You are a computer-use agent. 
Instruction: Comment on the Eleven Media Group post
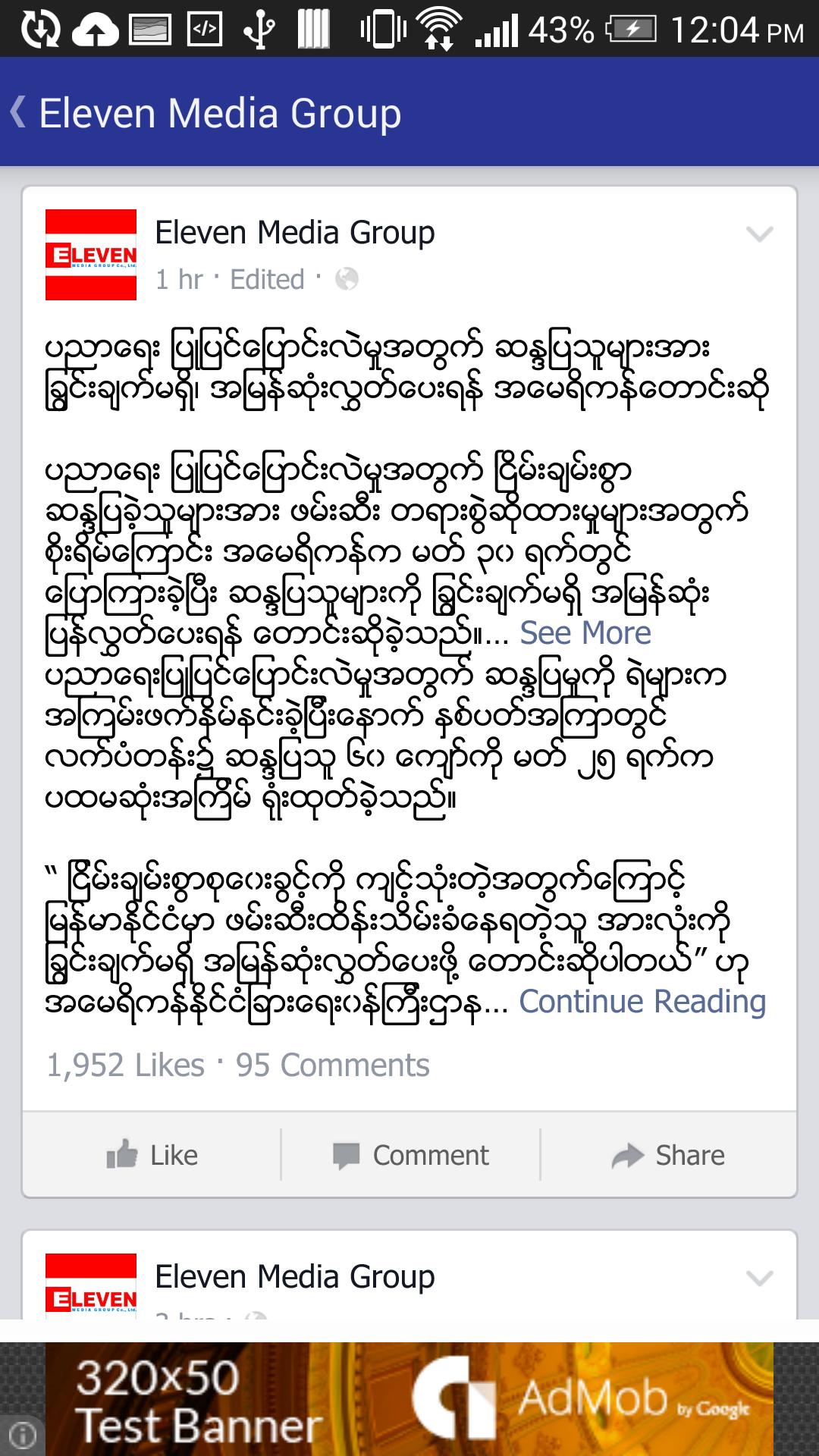pos(410,1155)
